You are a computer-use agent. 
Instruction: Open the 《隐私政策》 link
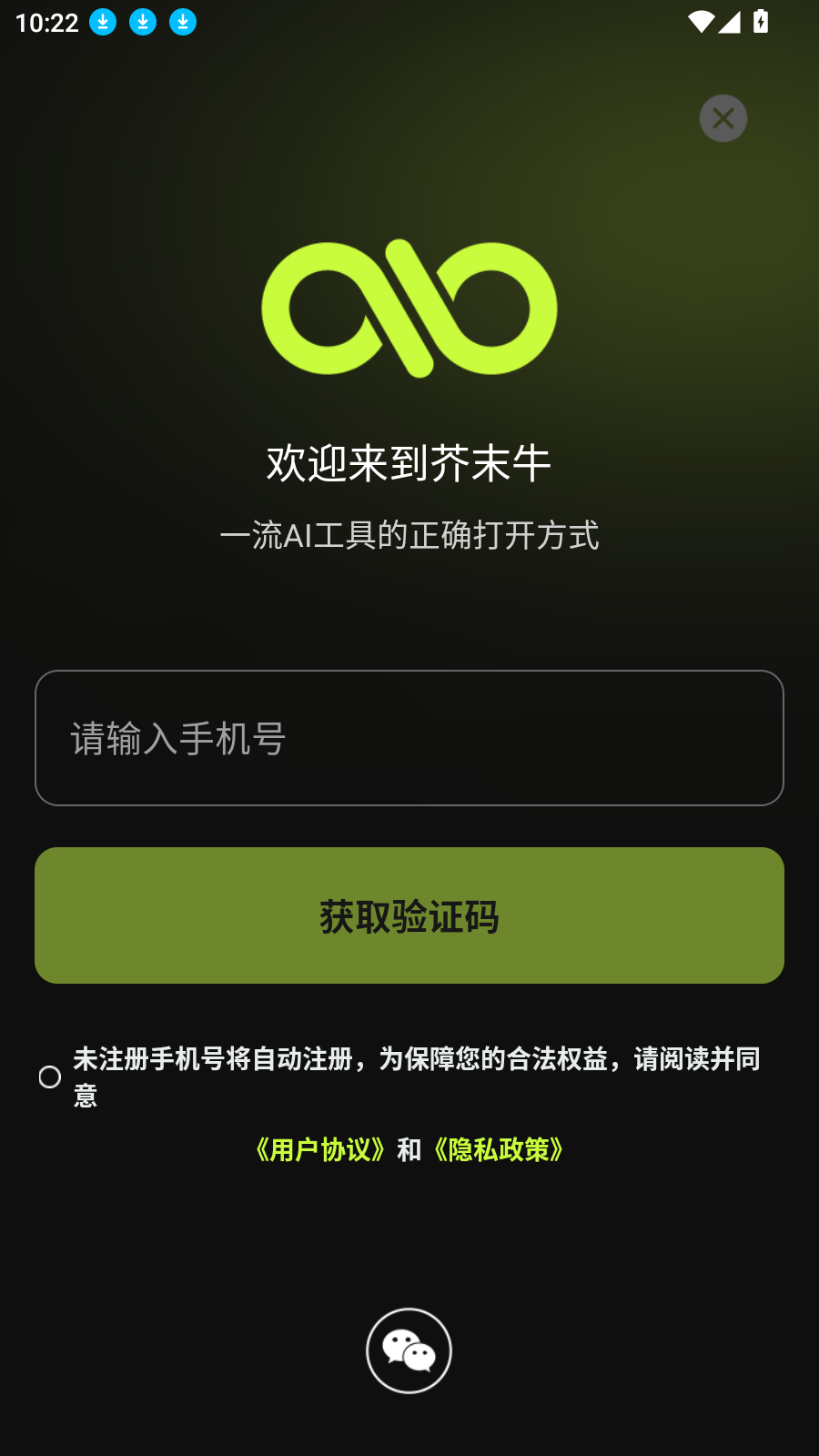(x=498, y=1150)
